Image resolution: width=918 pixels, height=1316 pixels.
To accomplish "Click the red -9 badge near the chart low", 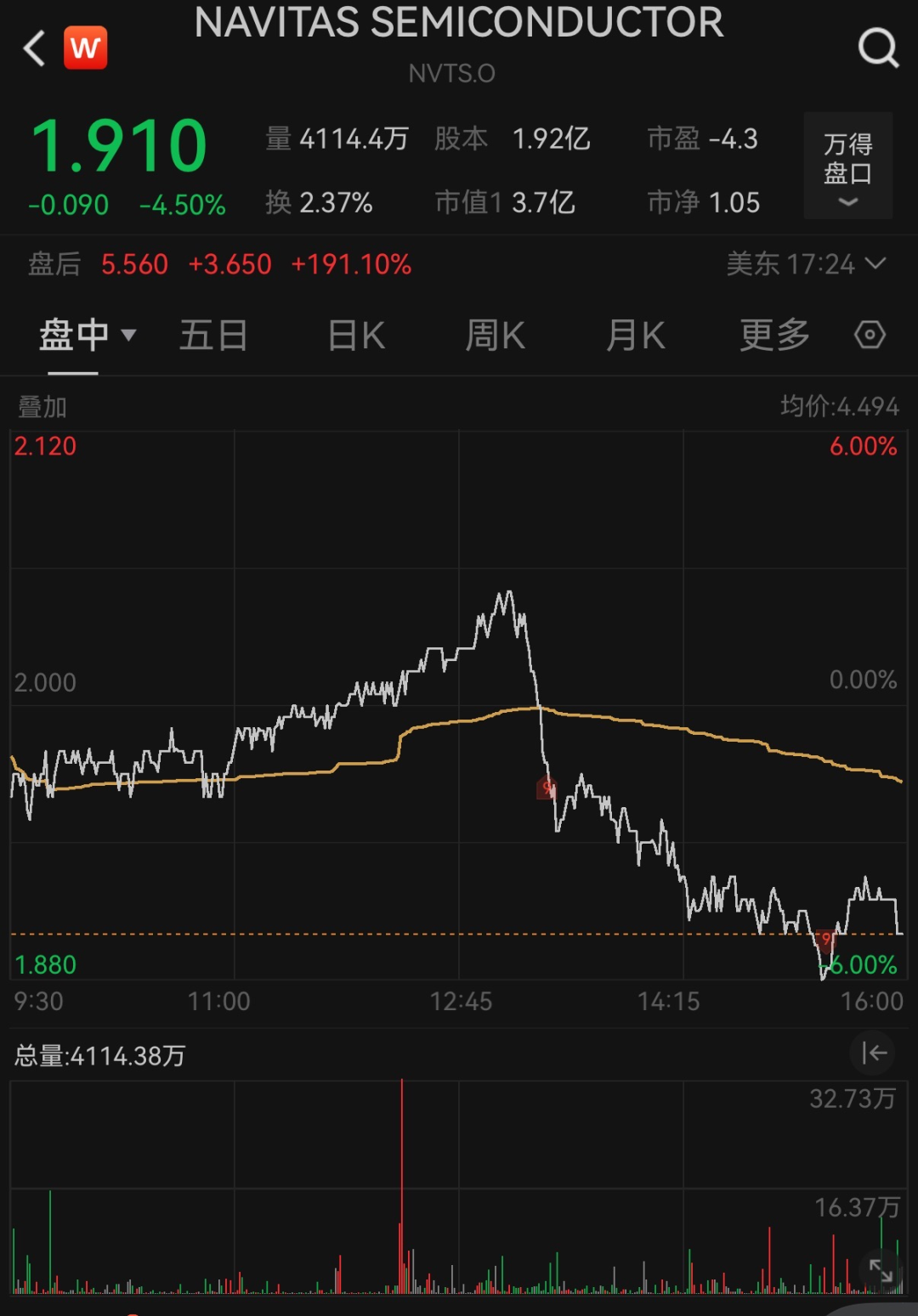I will pos(824,940).
